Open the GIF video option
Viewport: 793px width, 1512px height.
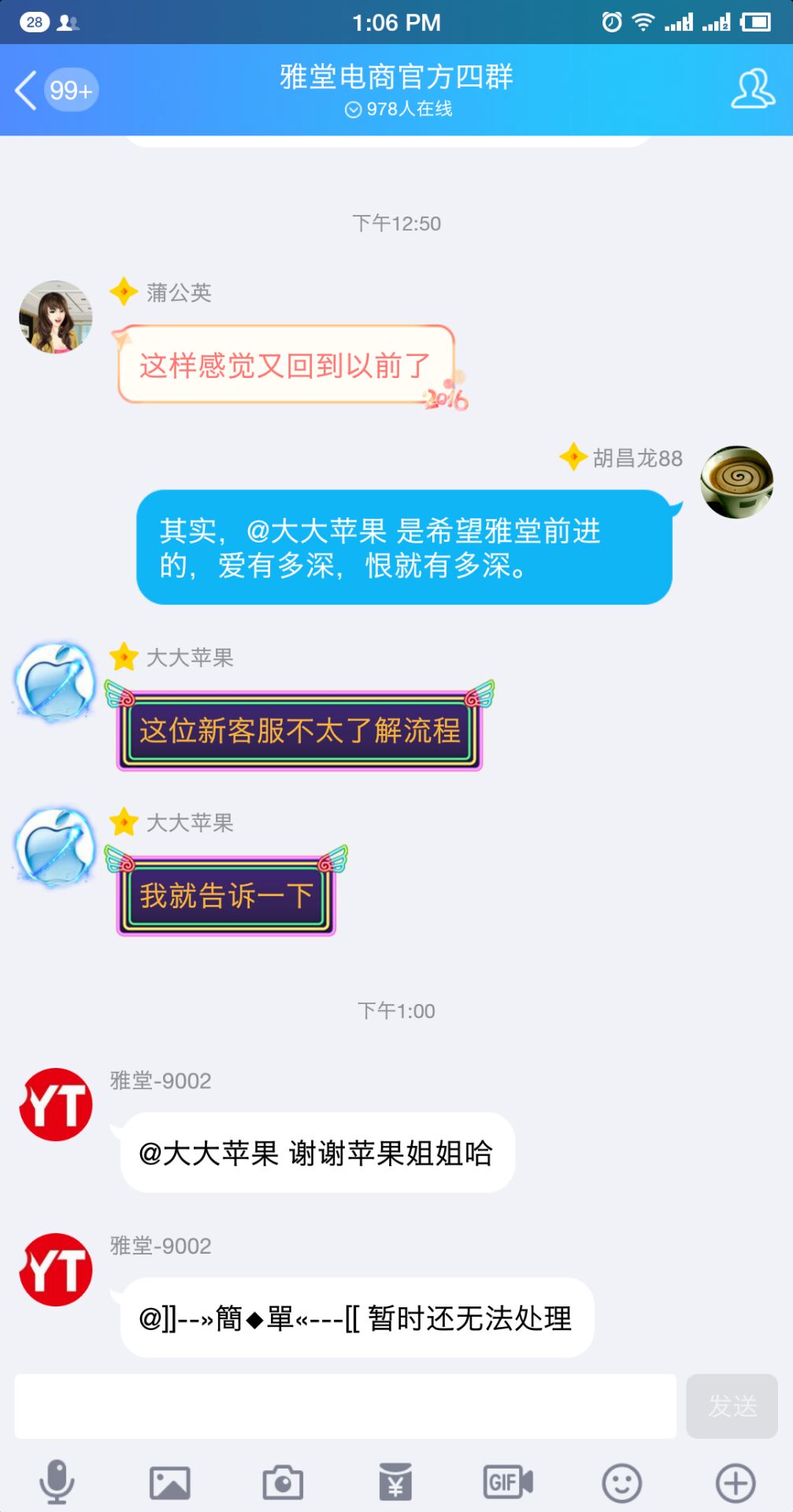pos(508,1482)
